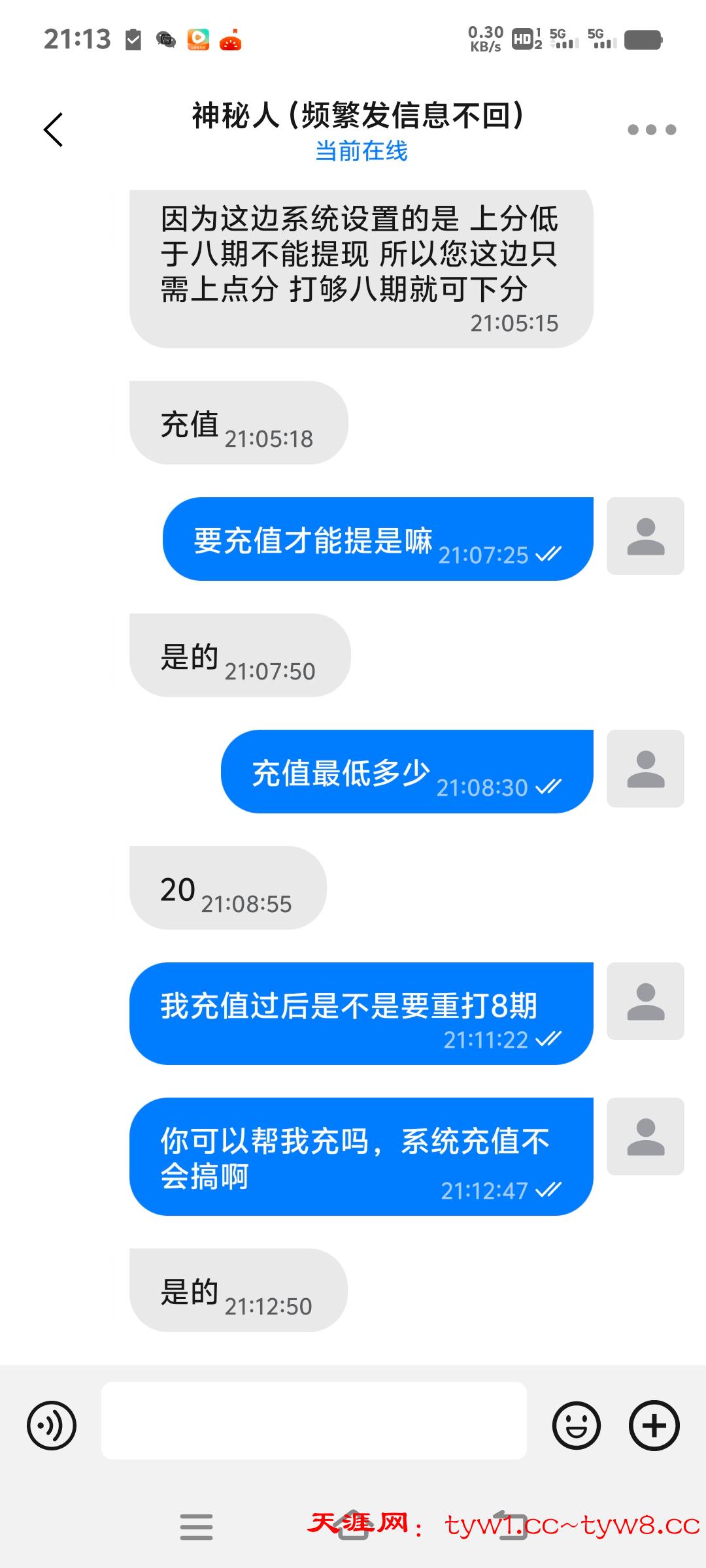Viewport: 706px width, 1568px height.
Task: Open the three-dot overflow menu
Action: coord(651,129)
